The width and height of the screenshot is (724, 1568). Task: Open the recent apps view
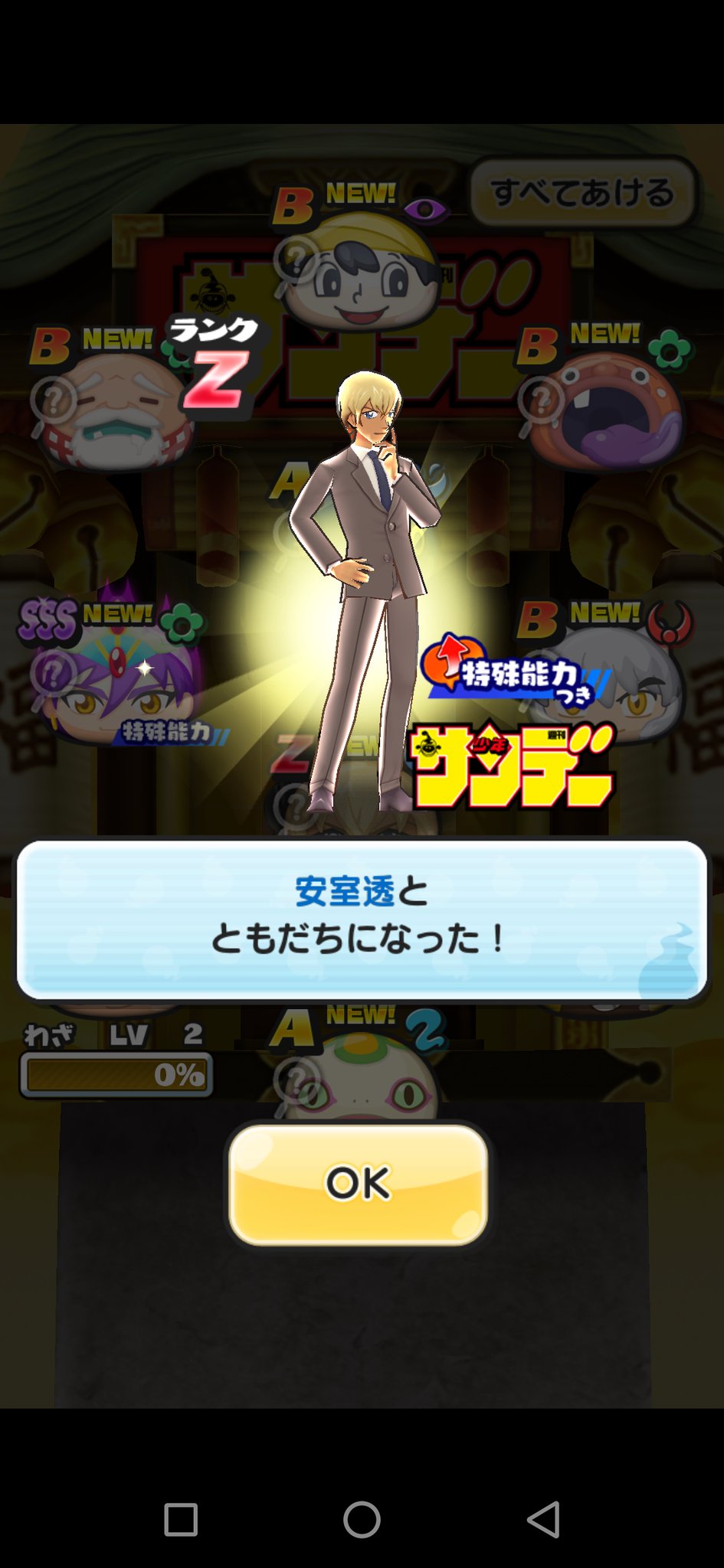tap(181, 1519)
